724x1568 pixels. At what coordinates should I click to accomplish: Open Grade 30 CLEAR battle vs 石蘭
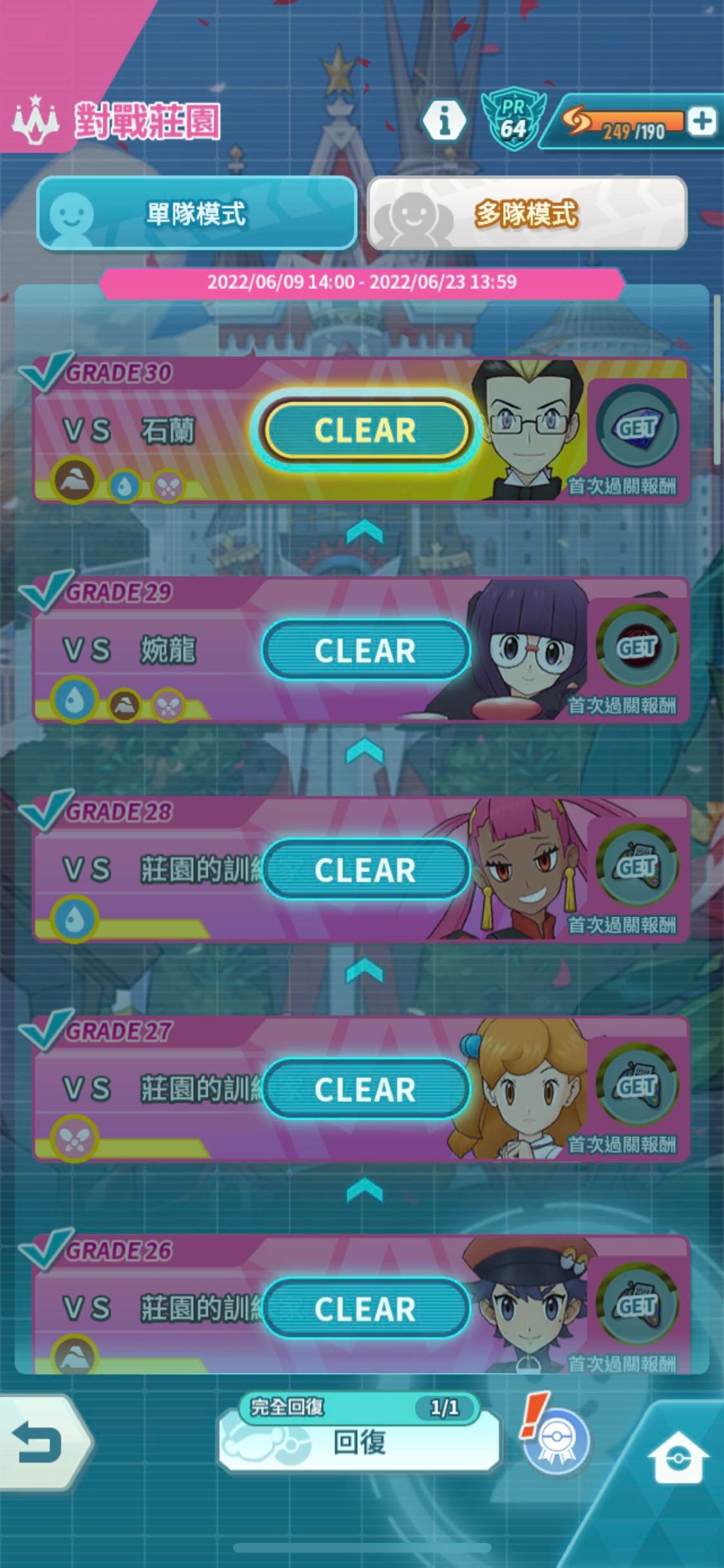click(365, 430)
